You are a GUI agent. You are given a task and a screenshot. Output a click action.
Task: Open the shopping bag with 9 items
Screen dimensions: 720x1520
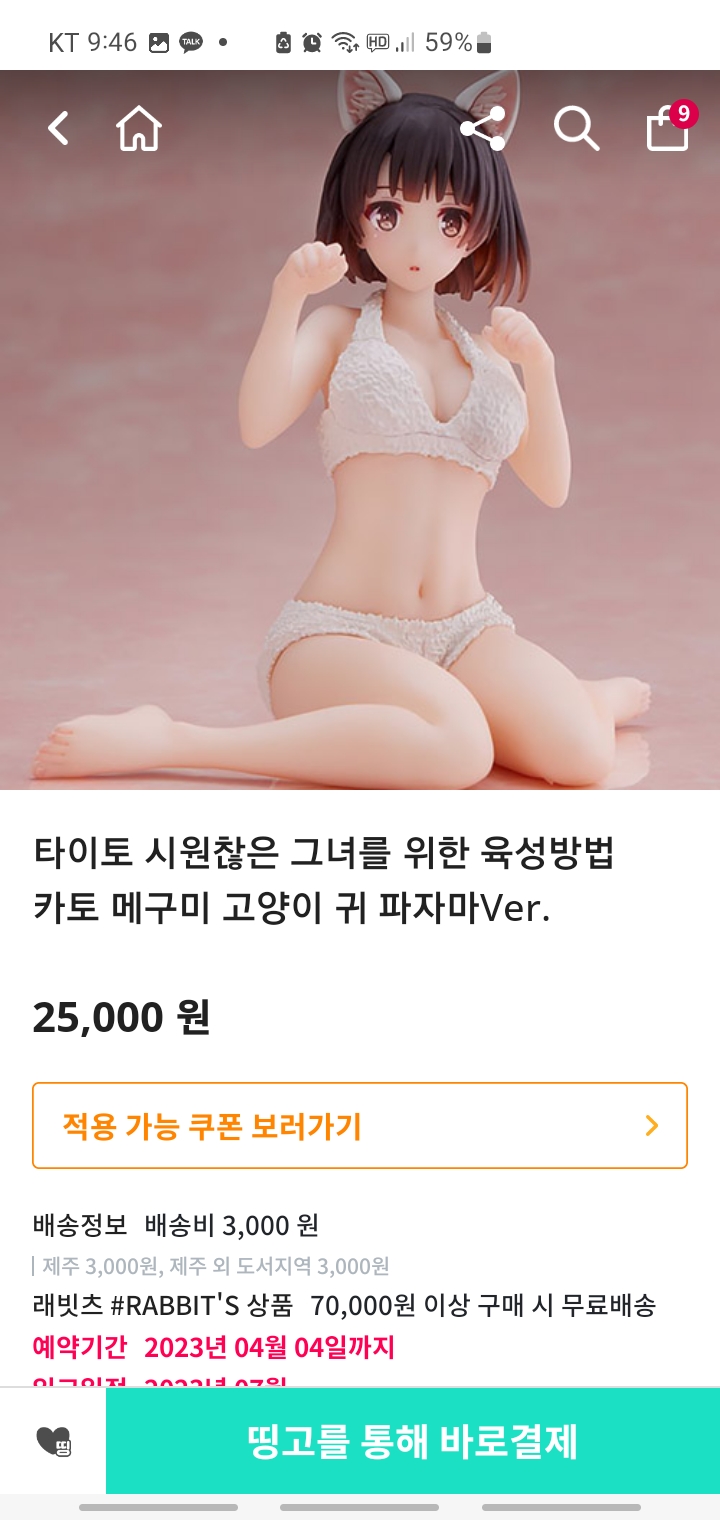pos(668,129)
